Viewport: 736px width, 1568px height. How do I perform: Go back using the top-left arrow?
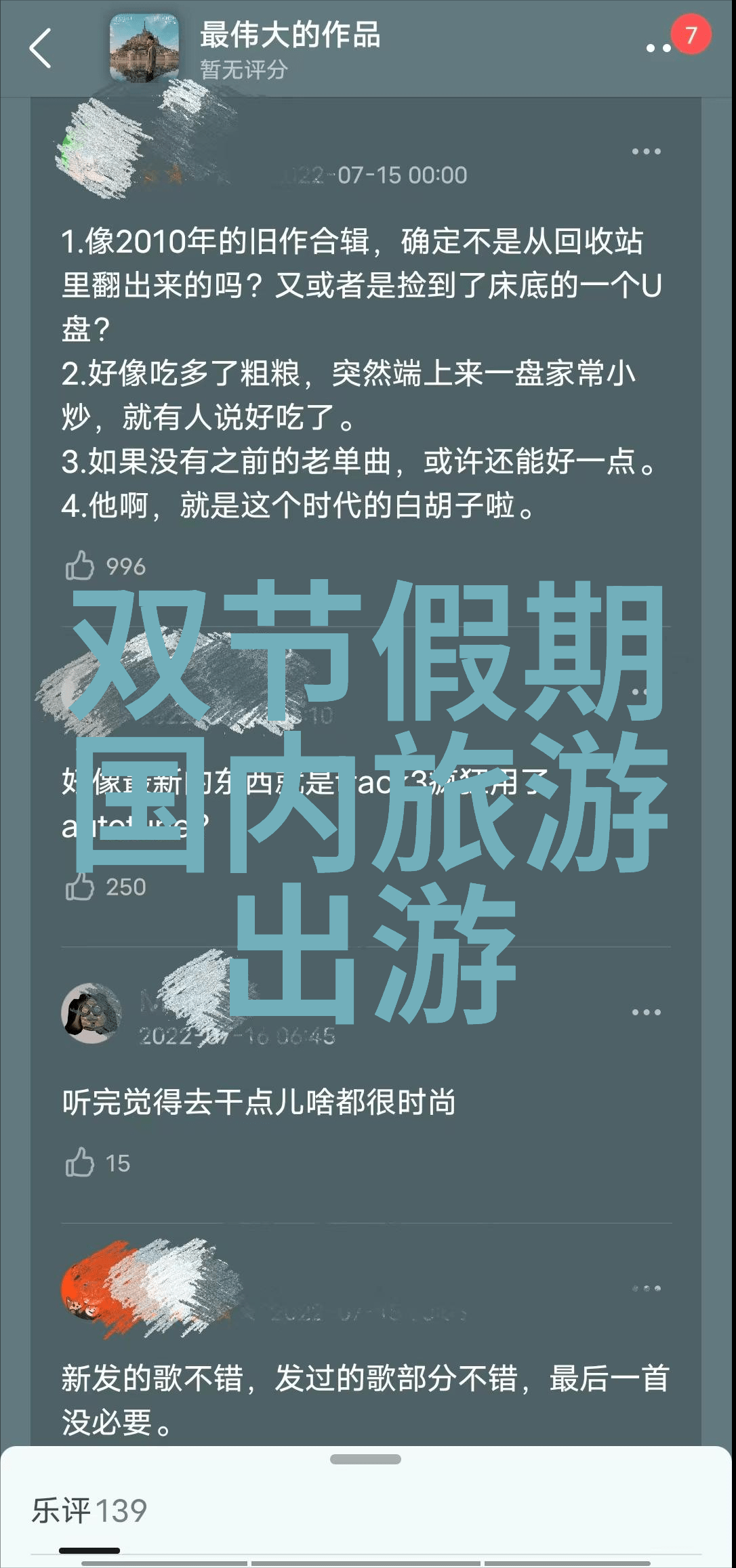pos(41,48)
